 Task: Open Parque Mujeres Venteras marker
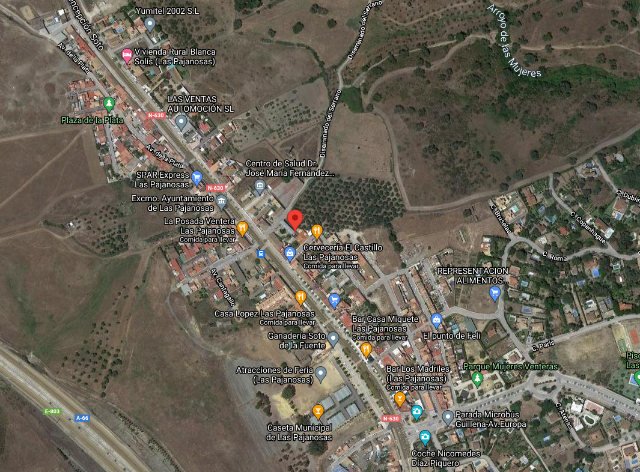click(x=477, y=379)
